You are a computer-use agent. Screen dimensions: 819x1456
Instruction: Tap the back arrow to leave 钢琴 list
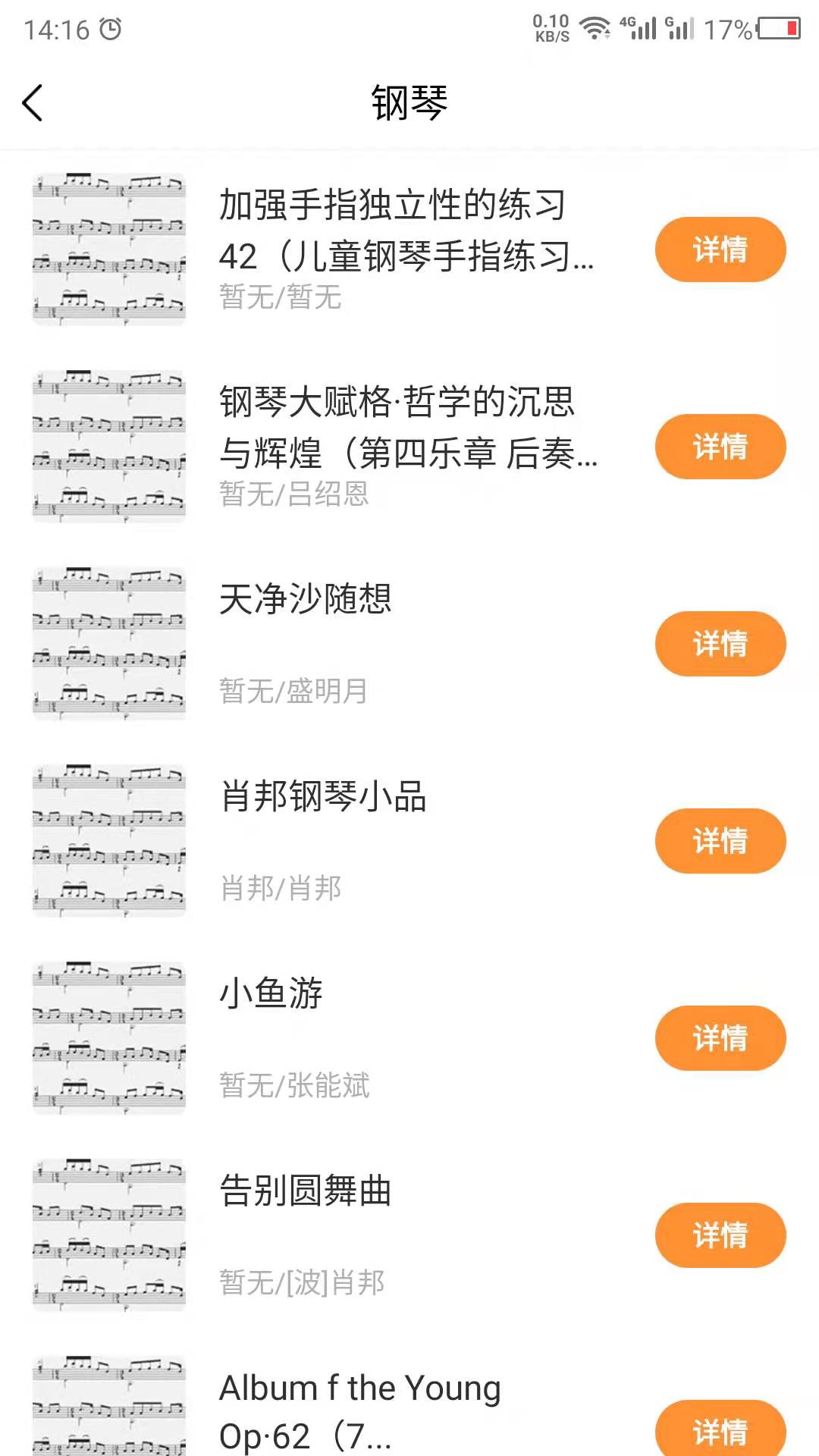pyautogui.click(x=32, y=101)
